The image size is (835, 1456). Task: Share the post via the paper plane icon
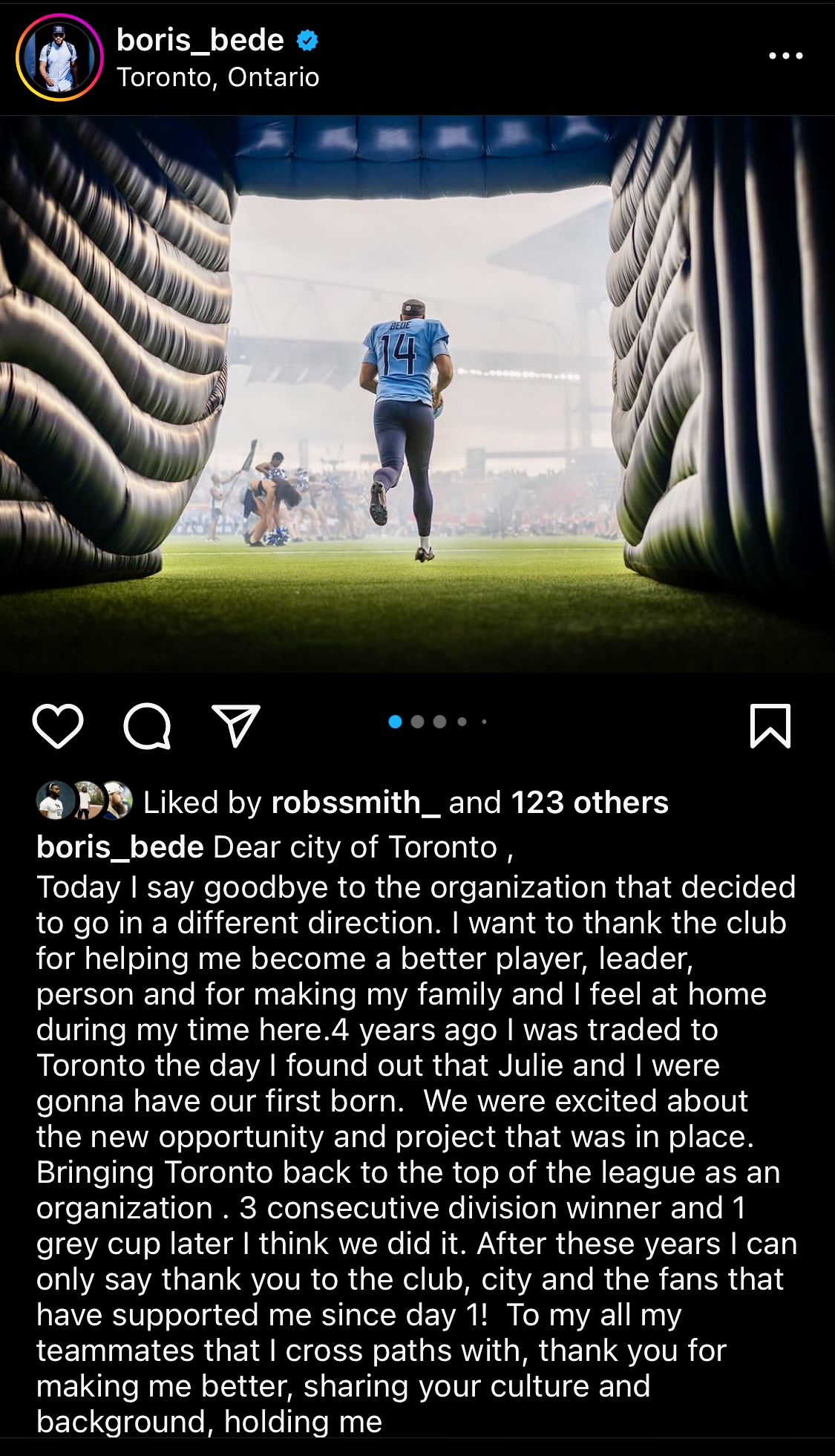click(236, 725)
